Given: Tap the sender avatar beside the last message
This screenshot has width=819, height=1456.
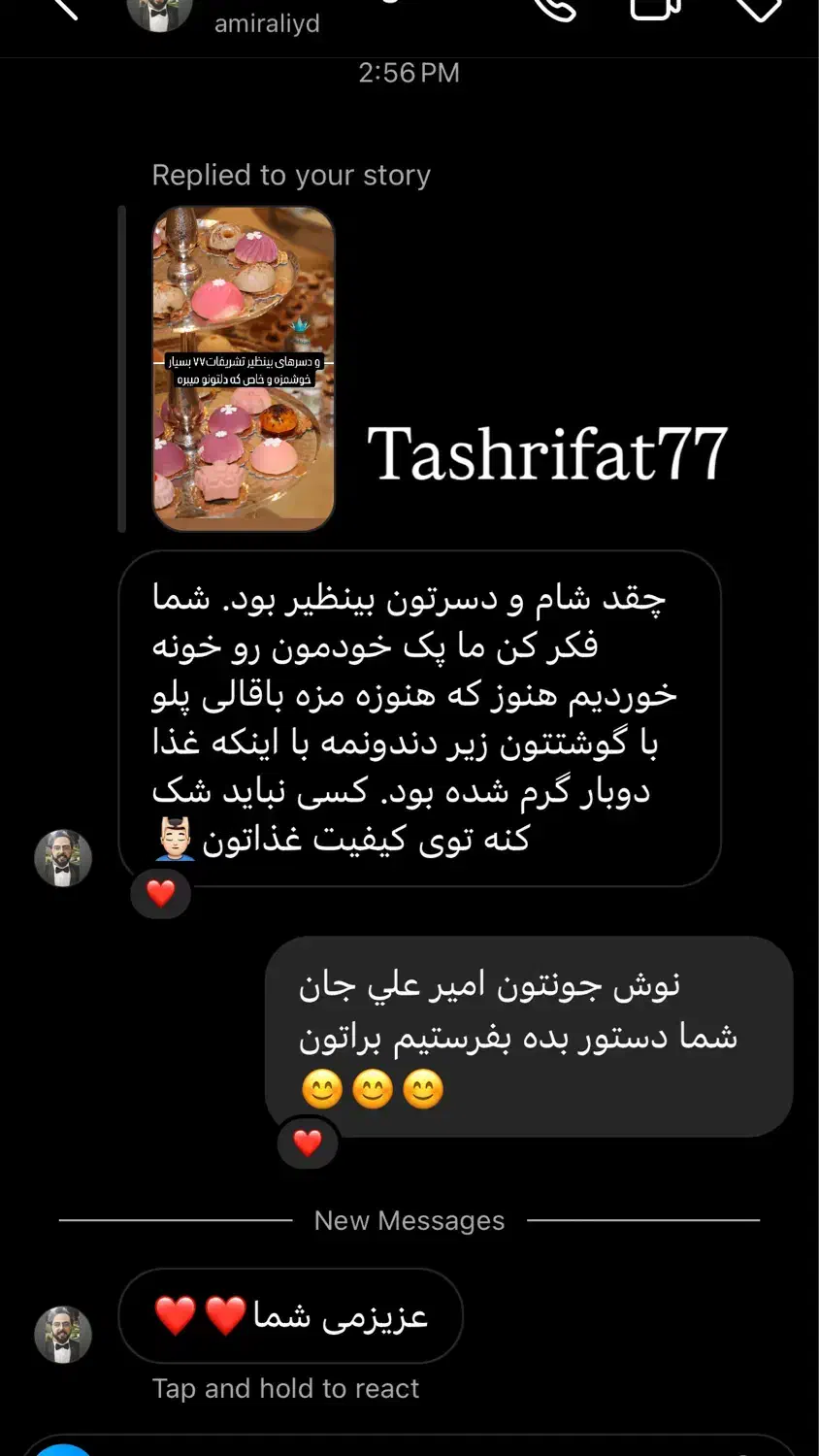Looking at the screenshot, I should click(63, 1334).
